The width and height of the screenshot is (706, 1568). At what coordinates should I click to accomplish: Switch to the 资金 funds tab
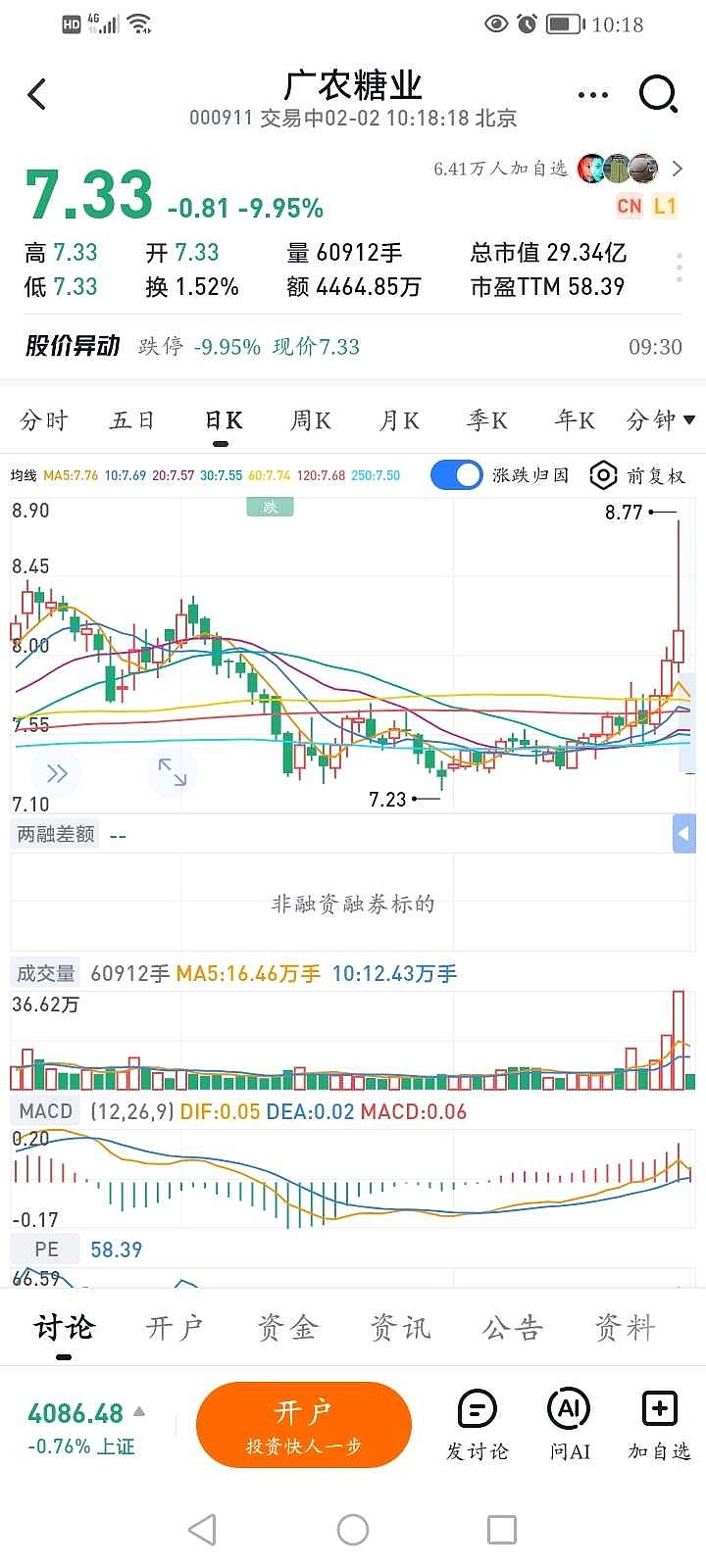point(287,1327)
